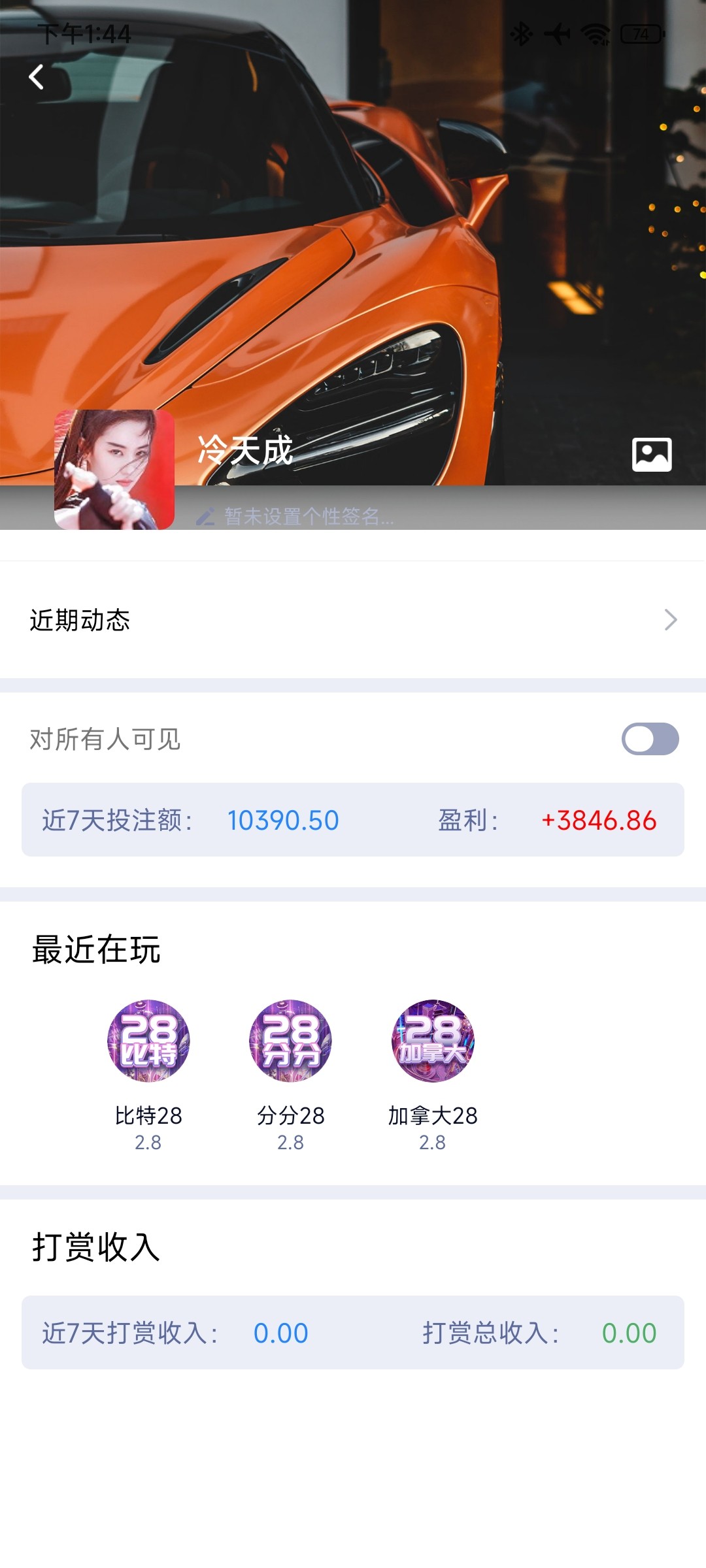This screenshot has width=706, height=1568.
Task: Open the 加拿大28 game
Action: (433, 1041)
